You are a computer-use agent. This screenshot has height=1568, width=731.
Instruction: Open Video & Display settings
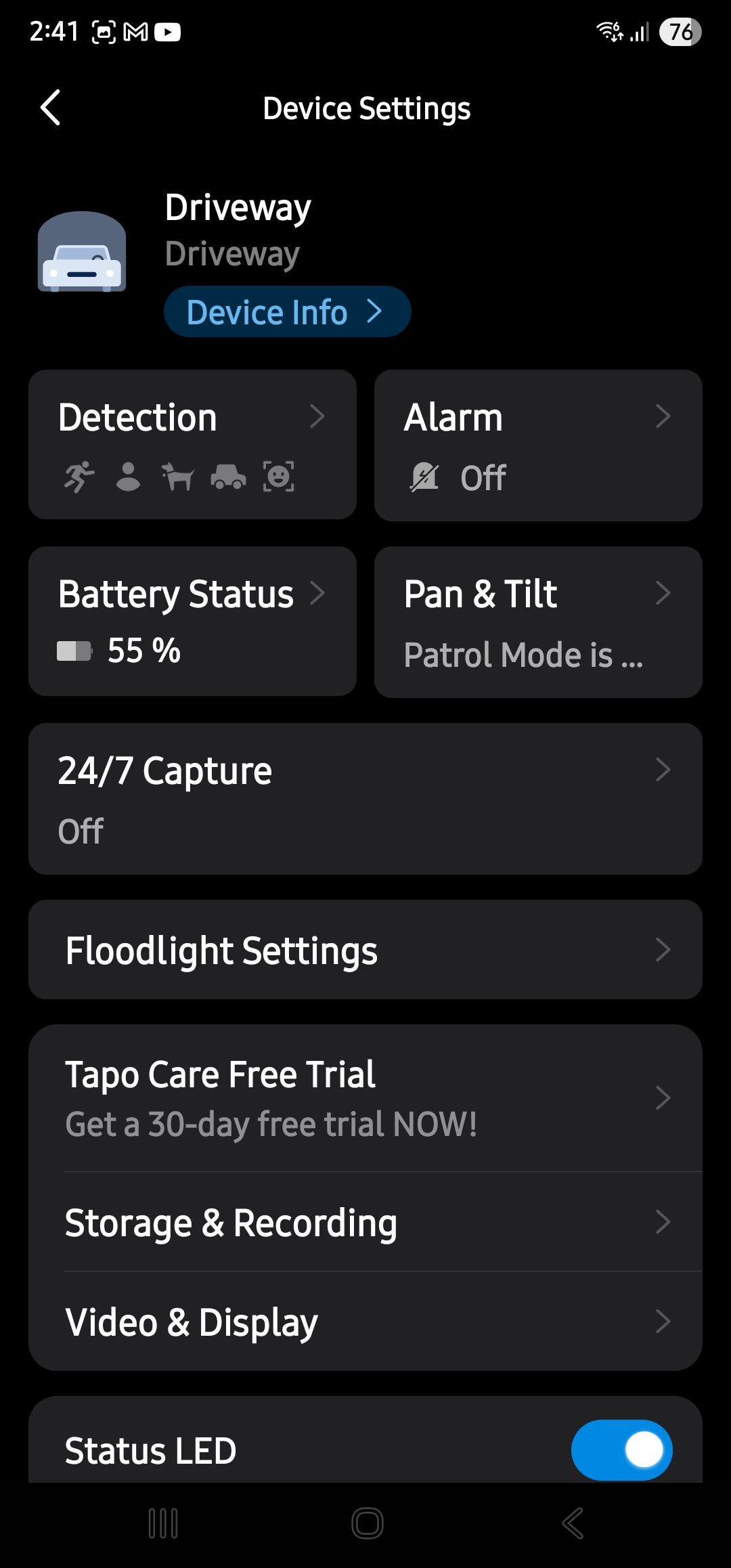(365, 1322)
